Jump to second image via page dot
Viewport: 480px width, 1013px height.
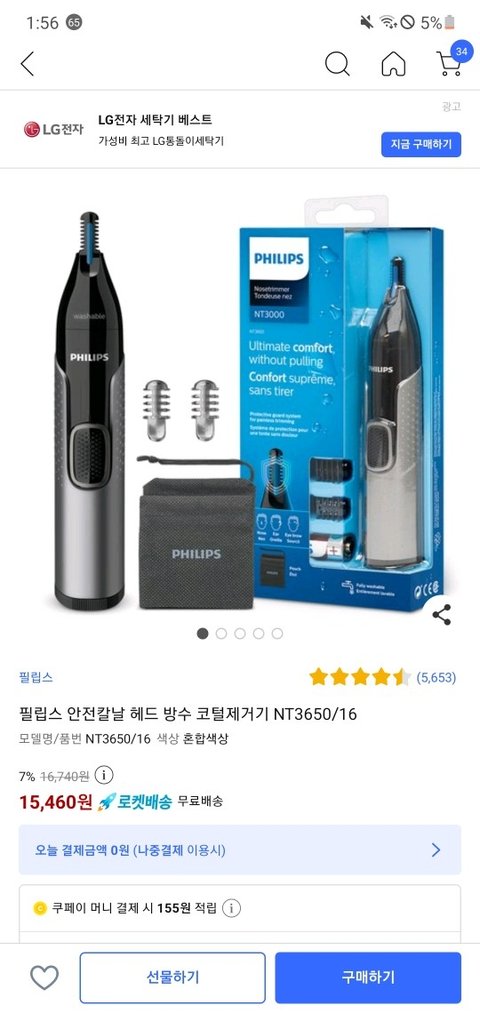222,634
